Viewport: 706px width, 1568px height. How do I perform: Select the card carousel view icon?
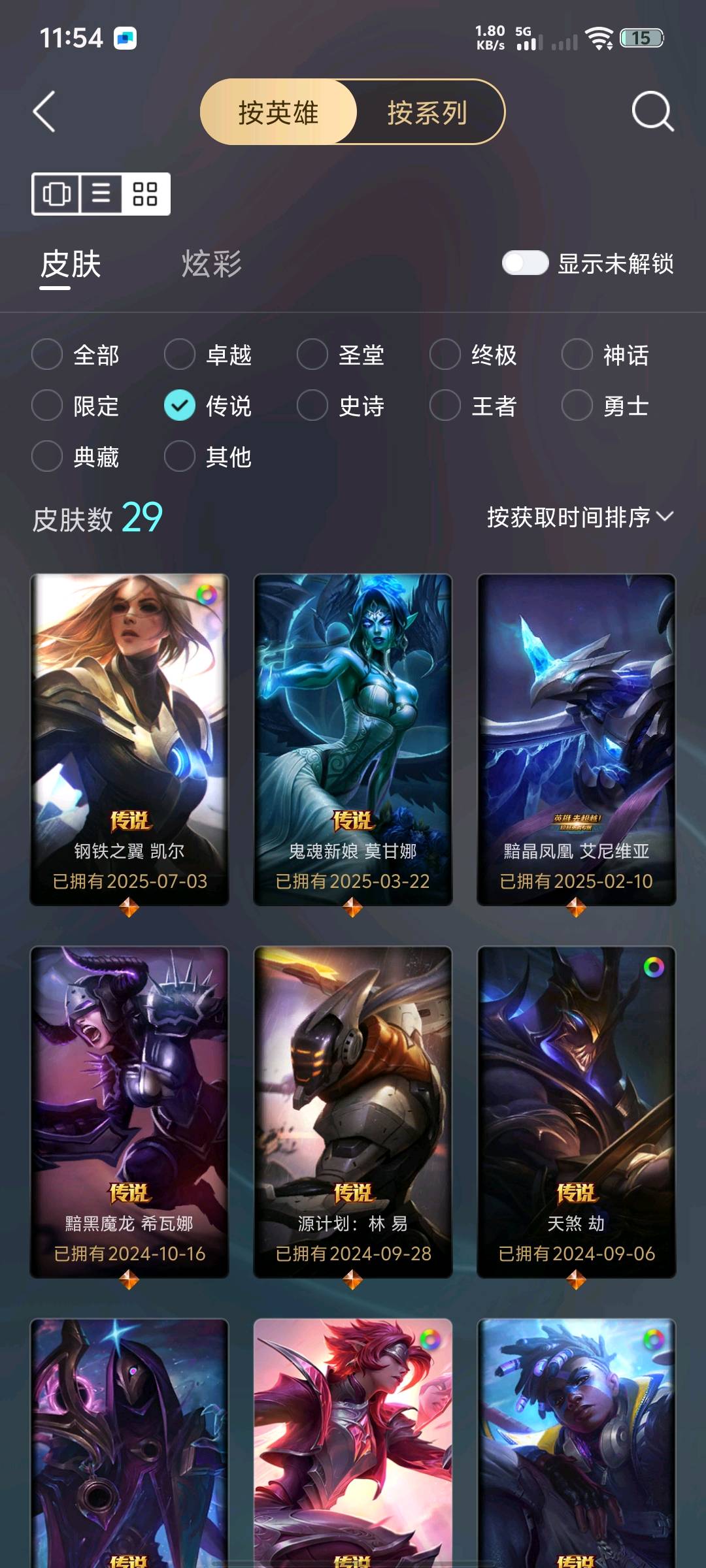click(56, 194)
